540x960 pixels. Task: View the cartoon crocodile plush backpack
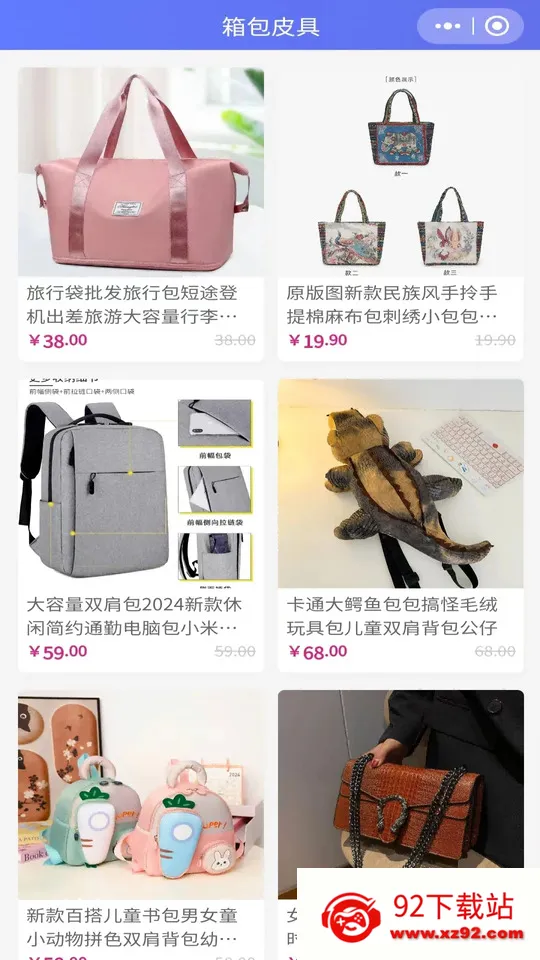pos(400,525)
